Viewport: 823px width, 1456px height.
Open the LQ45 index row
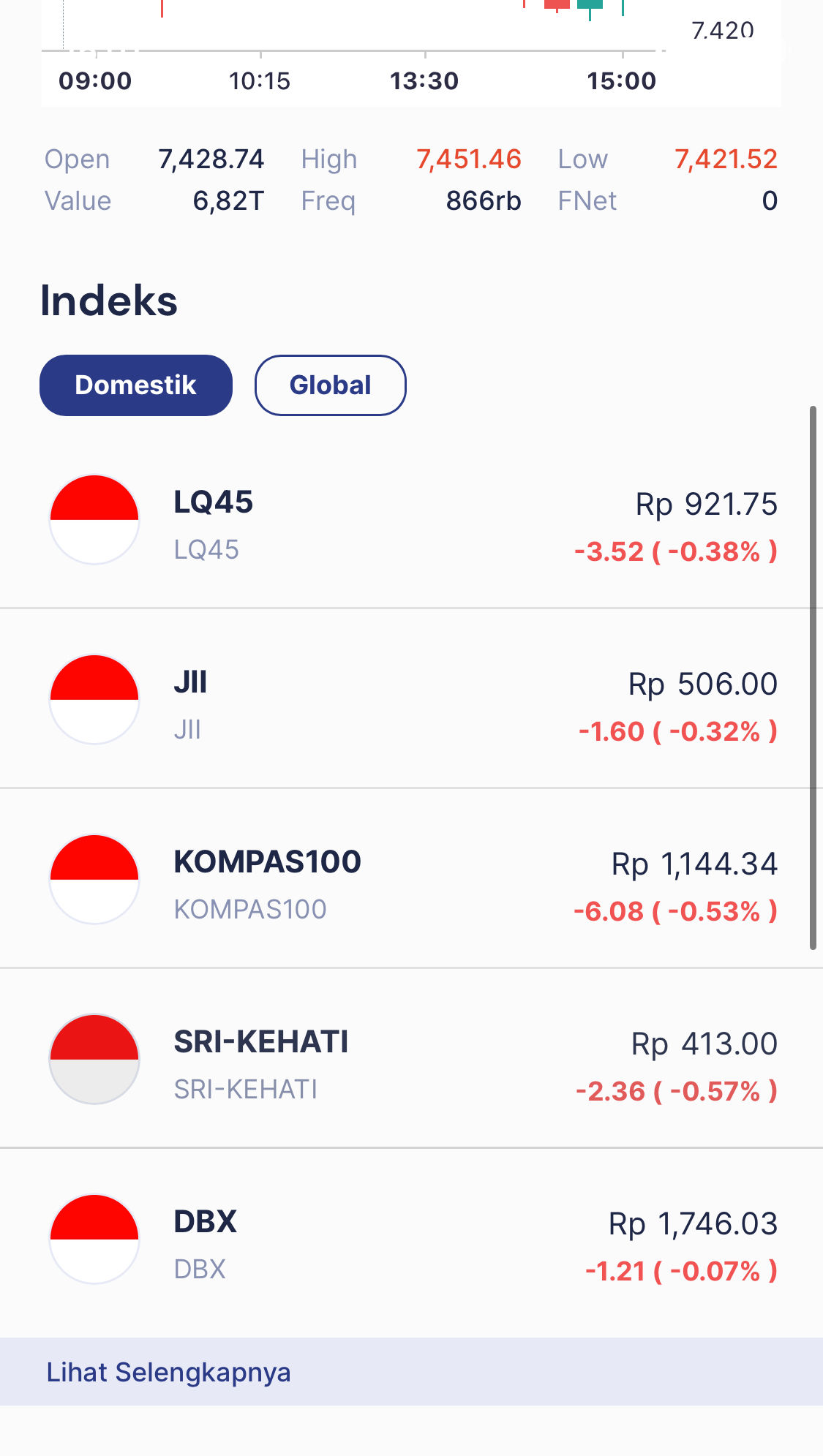click(x=411, y=520)
